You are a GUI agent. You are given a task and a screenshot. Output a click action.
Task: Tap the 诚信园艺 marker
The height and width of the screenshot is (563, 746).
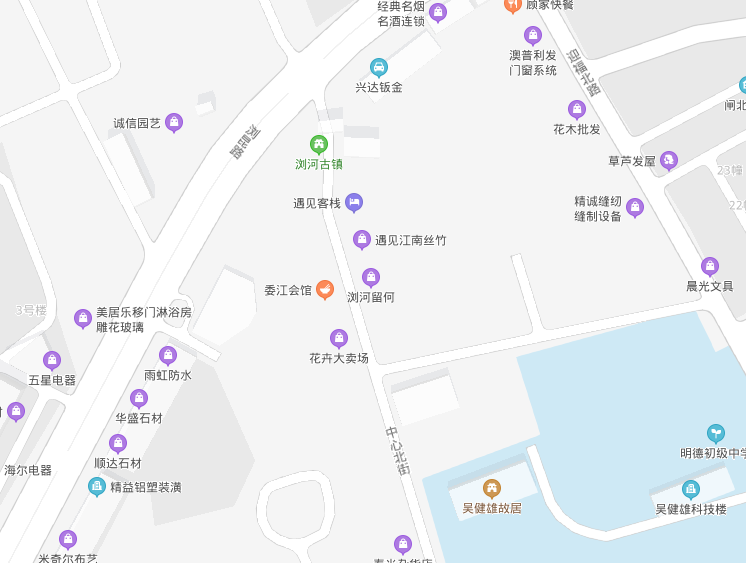[x=174, y=123]
